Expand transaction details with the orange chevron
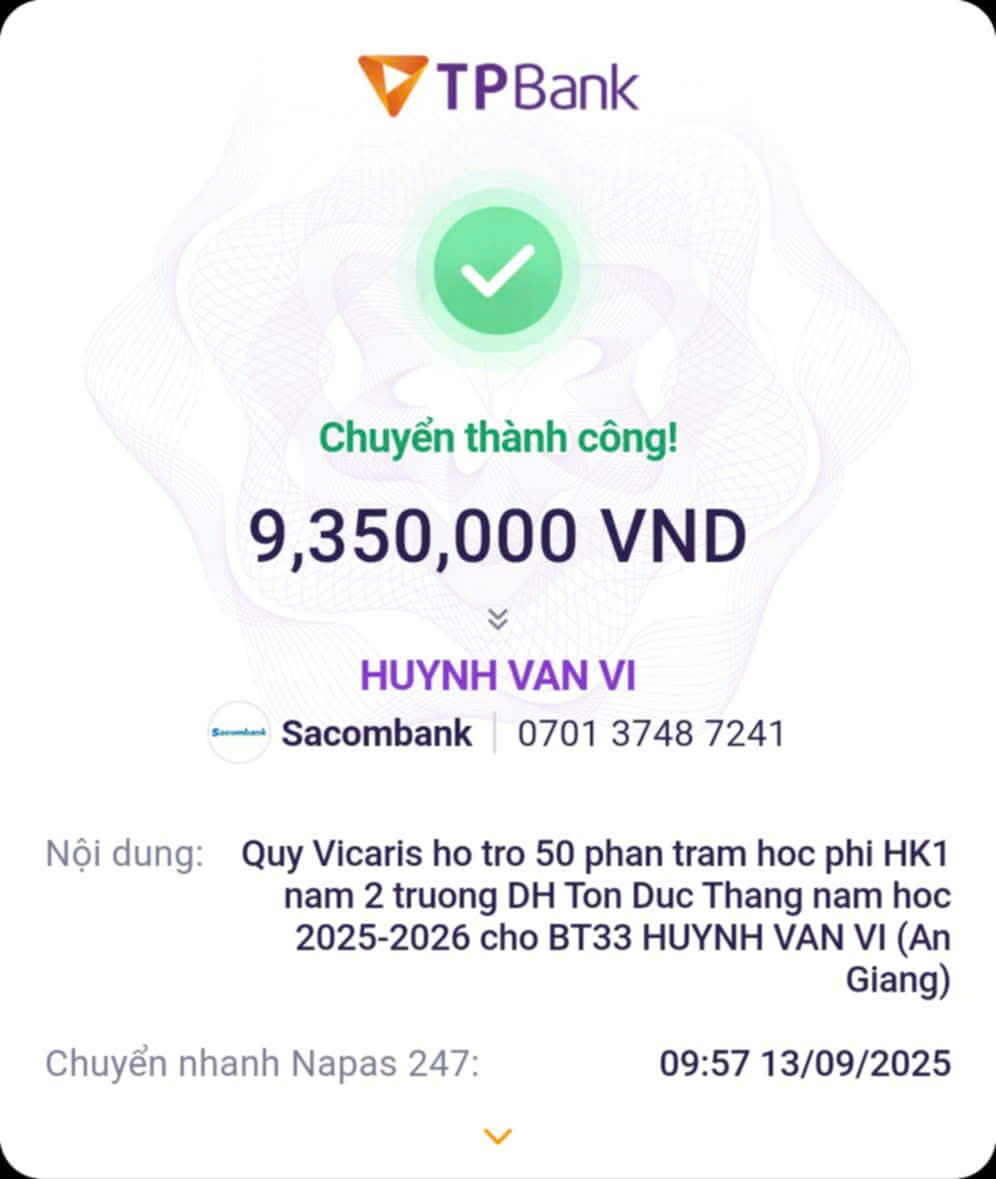Image resolution: width=996 pixels, height=1179 pixels. click(x=497, y=1136)
